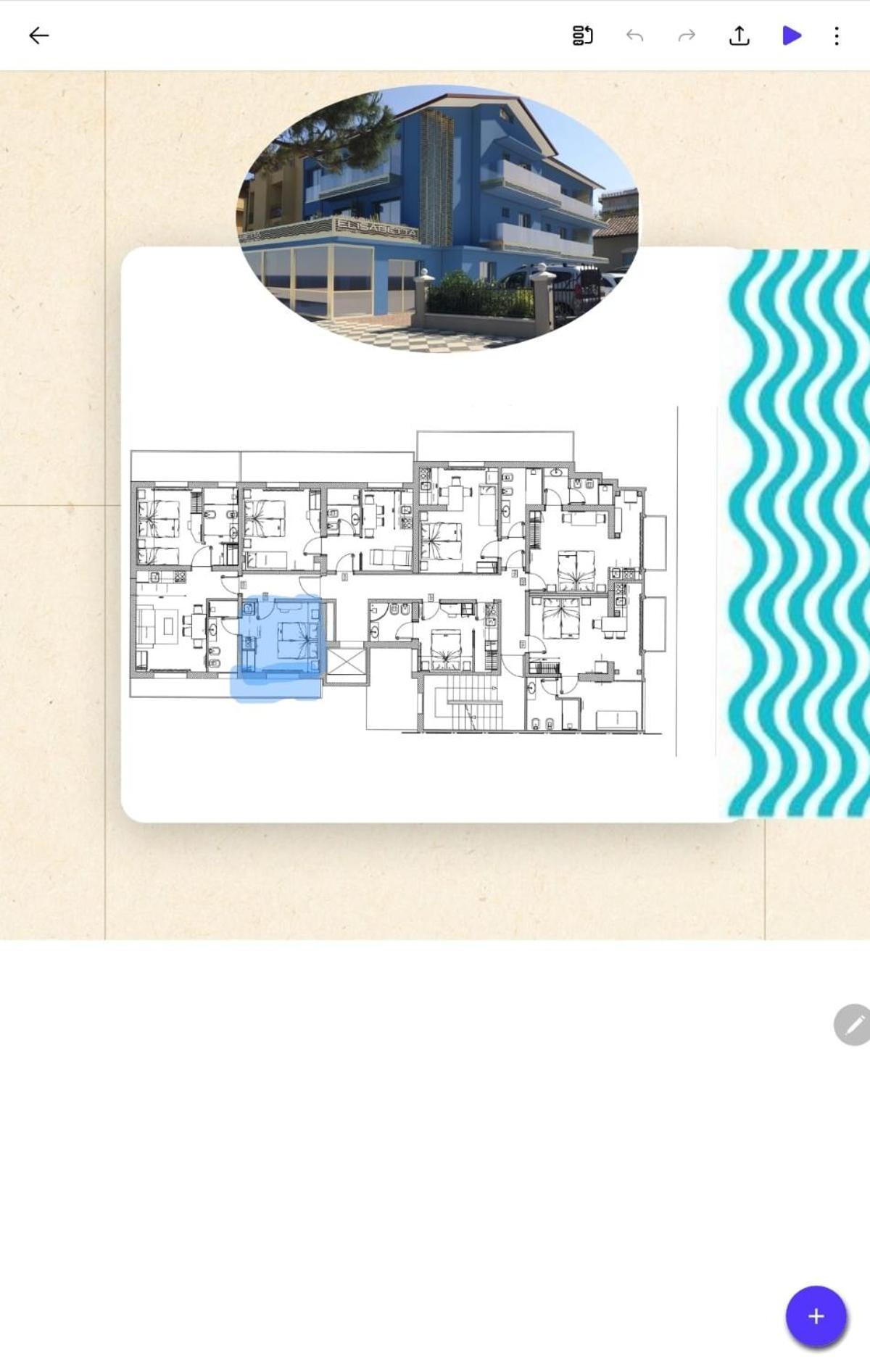Play the design preview

792,36
